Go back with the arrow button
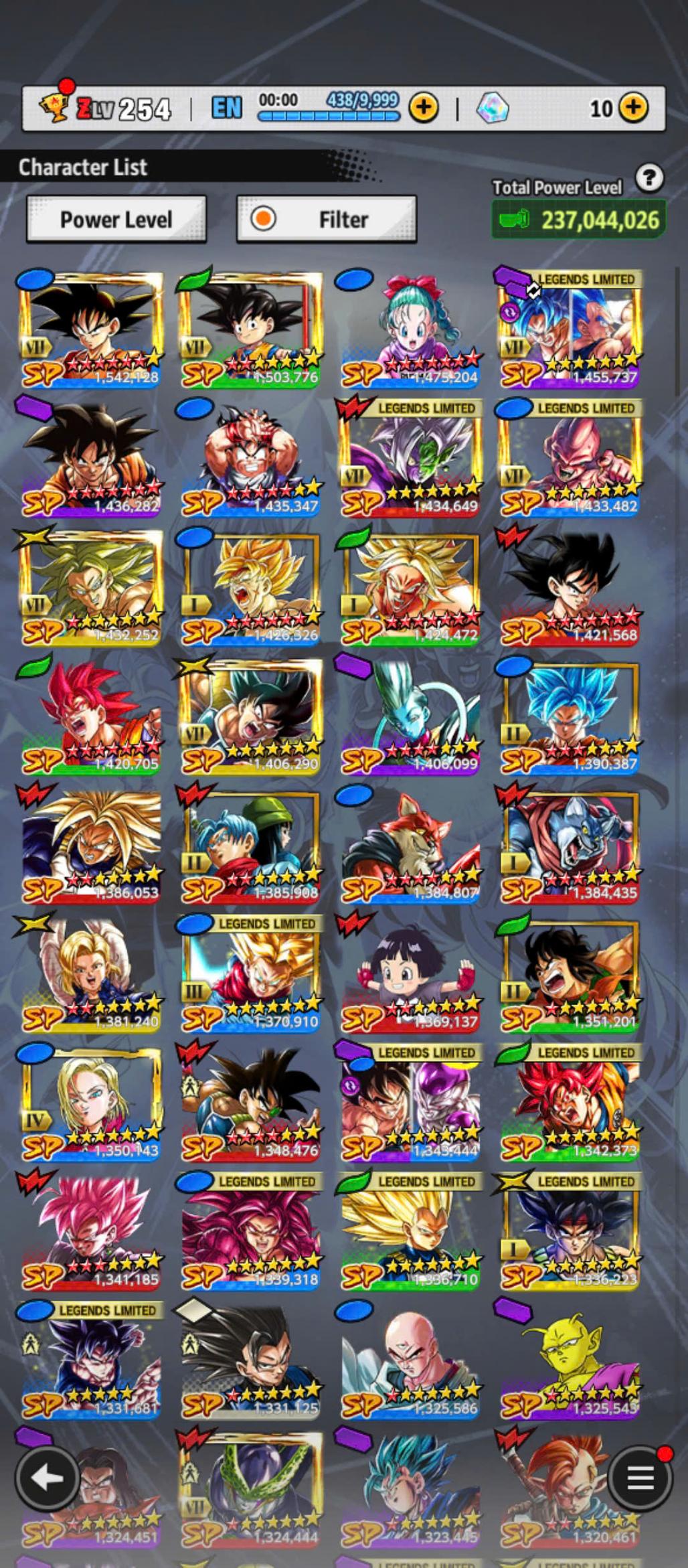Image resolution: width=688 pixels, height=1568 pixels. click(46, 1478)
